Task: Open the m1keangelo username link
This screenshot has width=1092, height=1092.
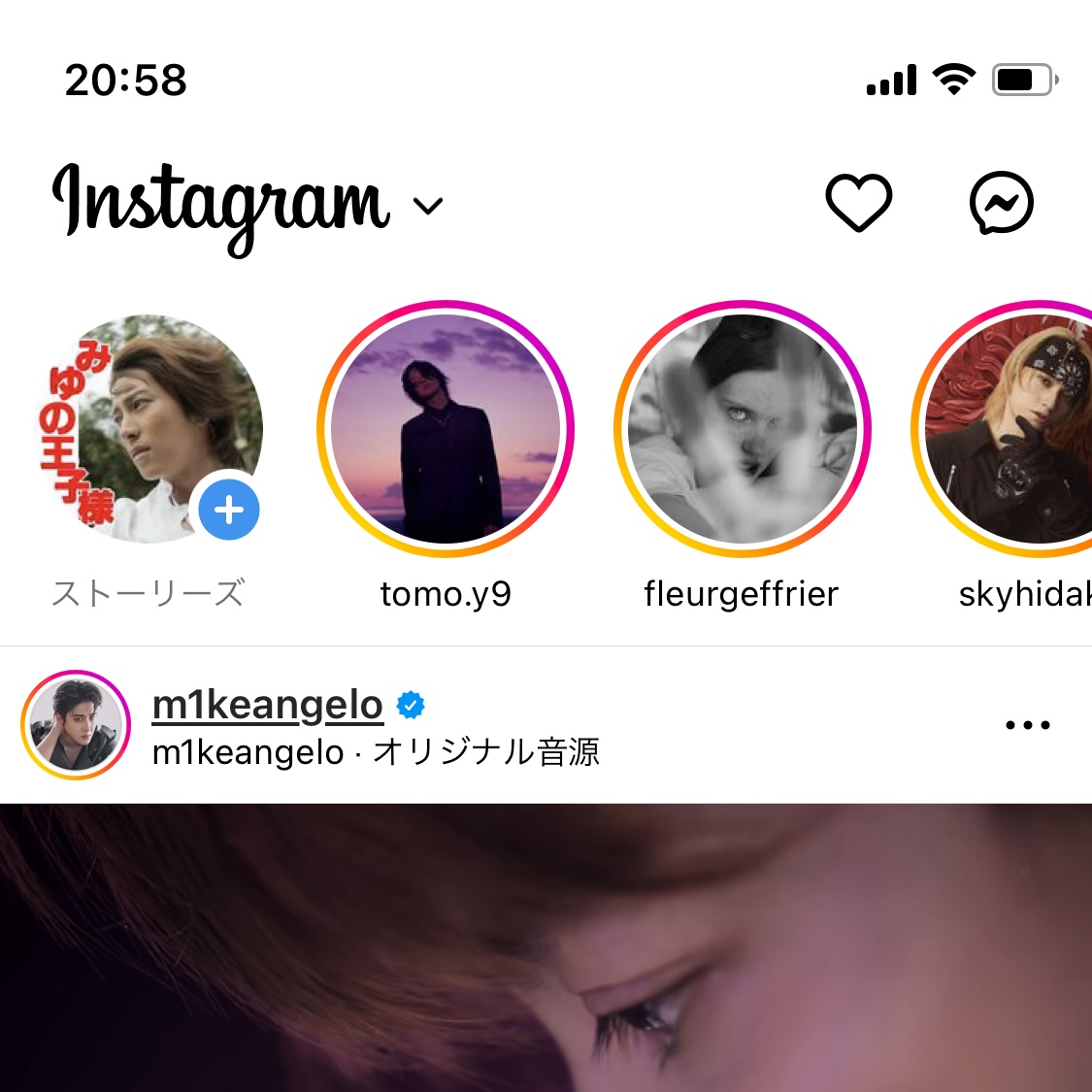Action: pyautogui.click(x=268, y=705)
